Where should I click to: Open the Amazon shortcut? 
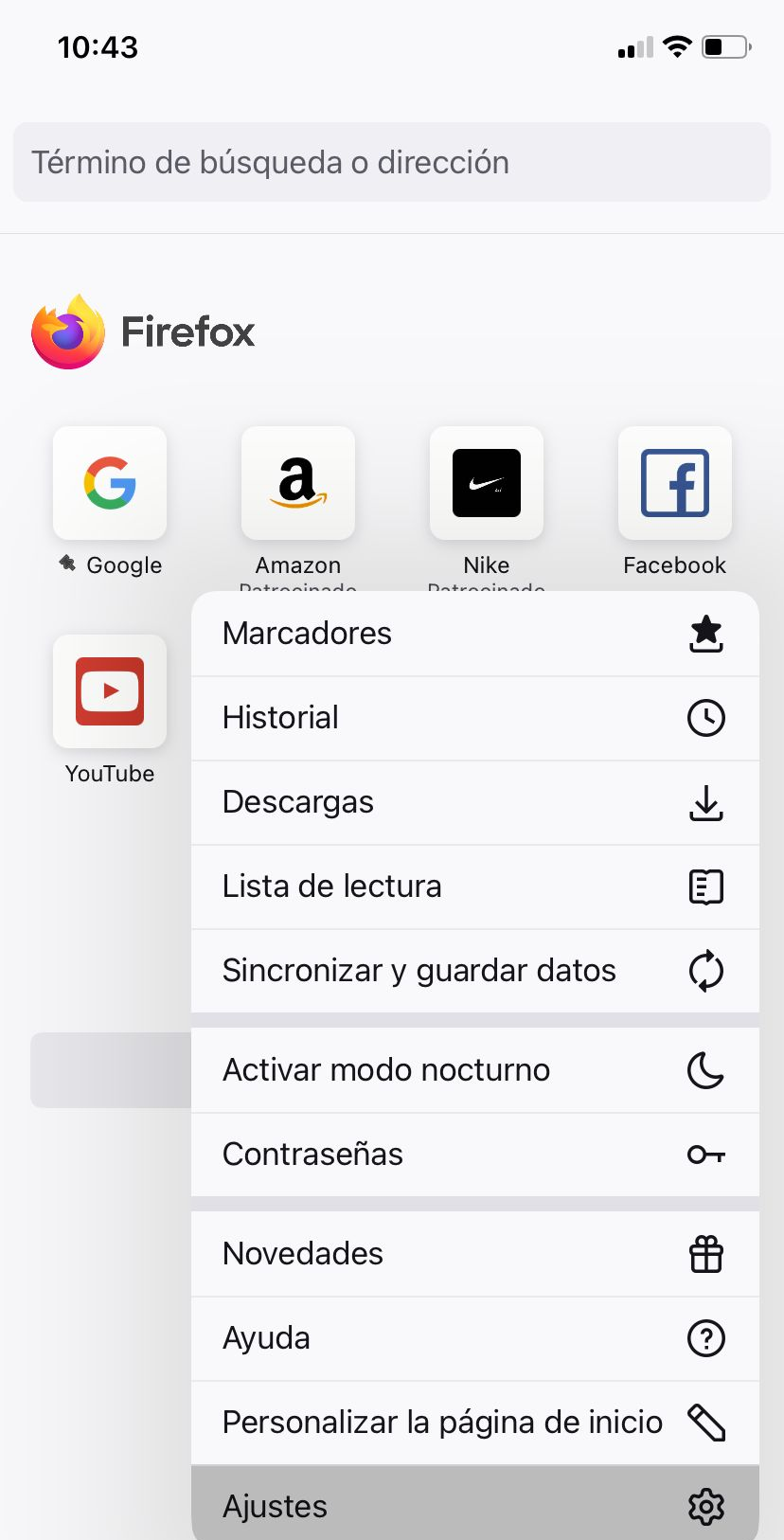[x=298, y=484]
